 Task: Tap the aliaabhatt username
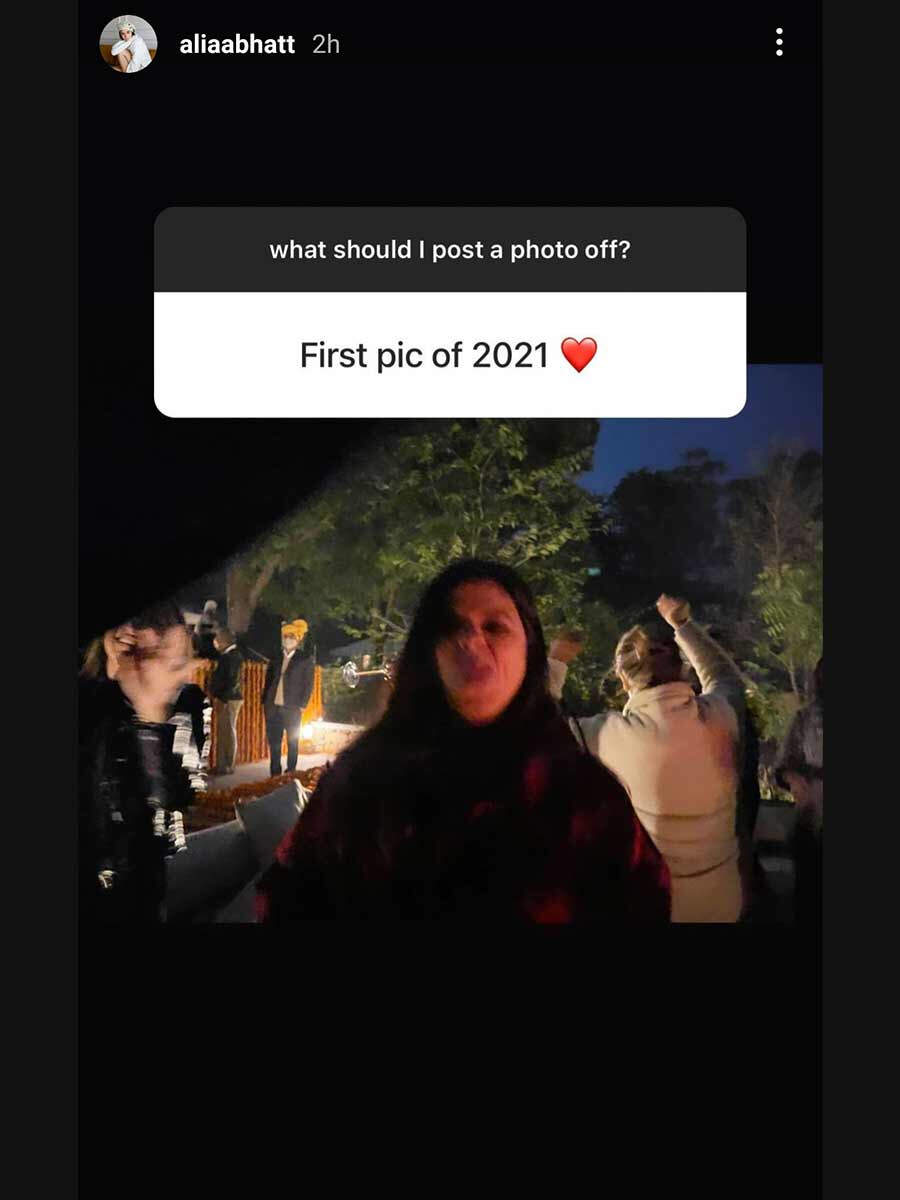(x=237, y=44)
